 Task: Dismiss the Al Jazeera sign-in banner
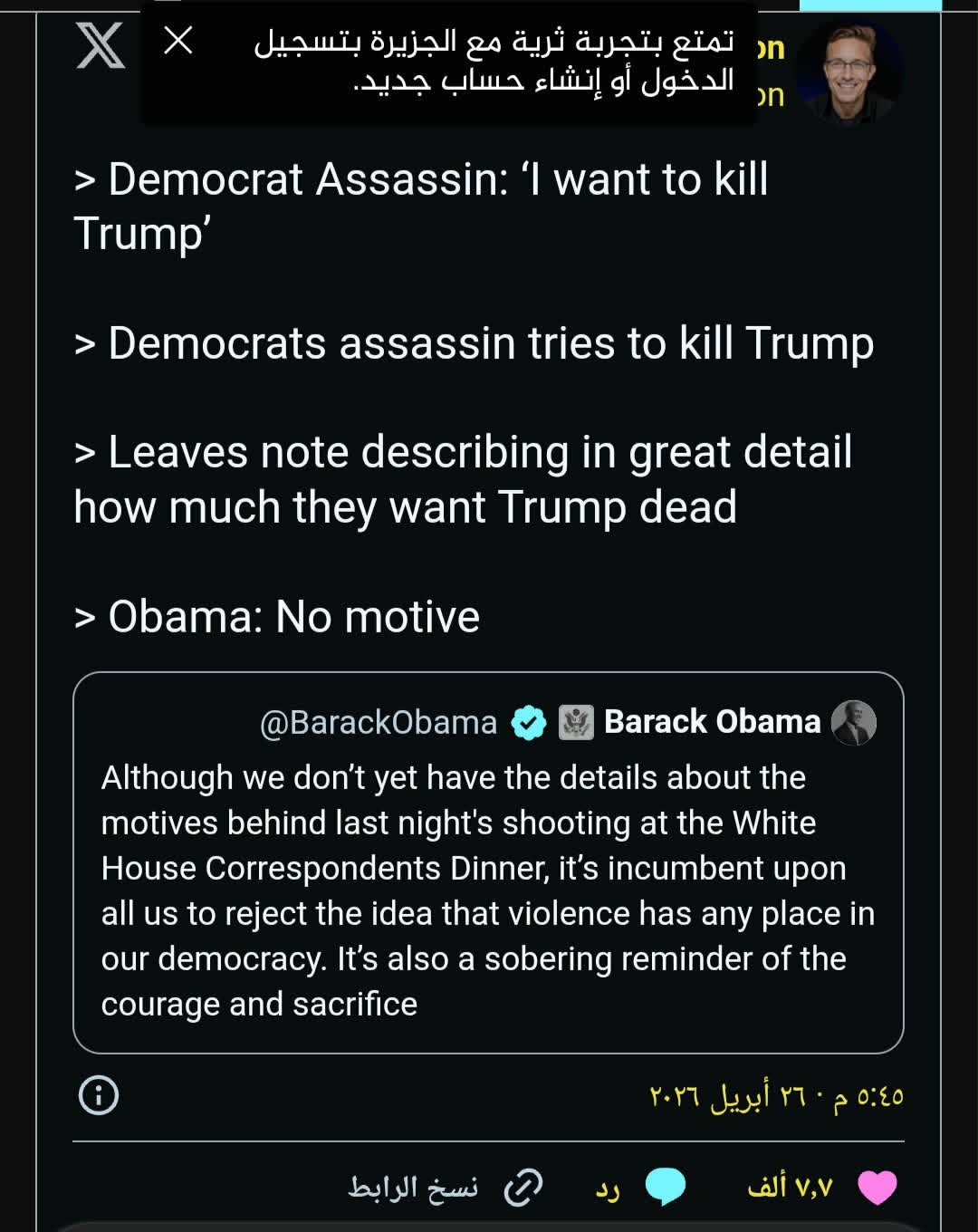178,41
